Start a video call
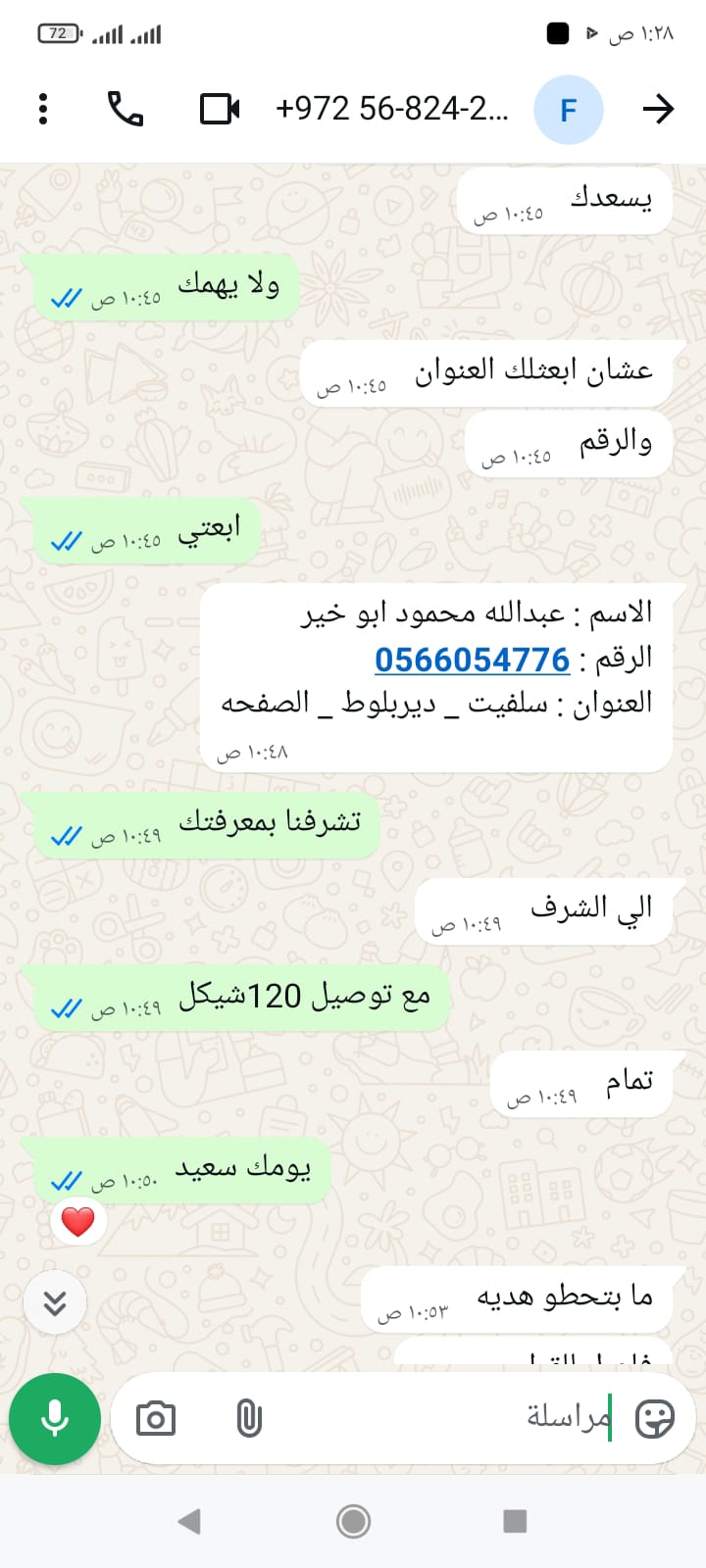The width and height of the screenshot is (706, 1568). coord(220,109)
